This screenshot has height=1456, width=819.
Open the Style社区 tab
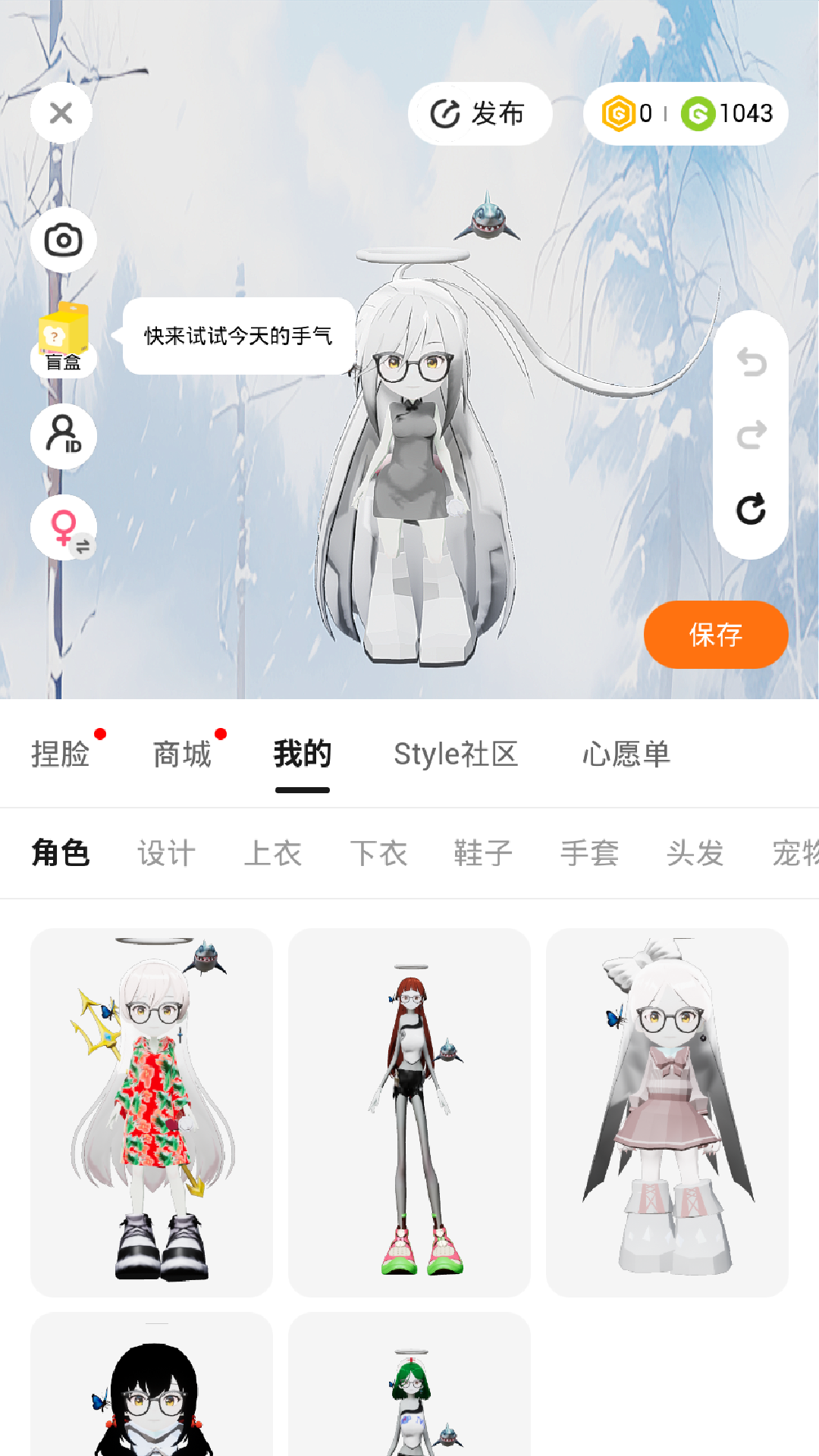click(456, 755)
